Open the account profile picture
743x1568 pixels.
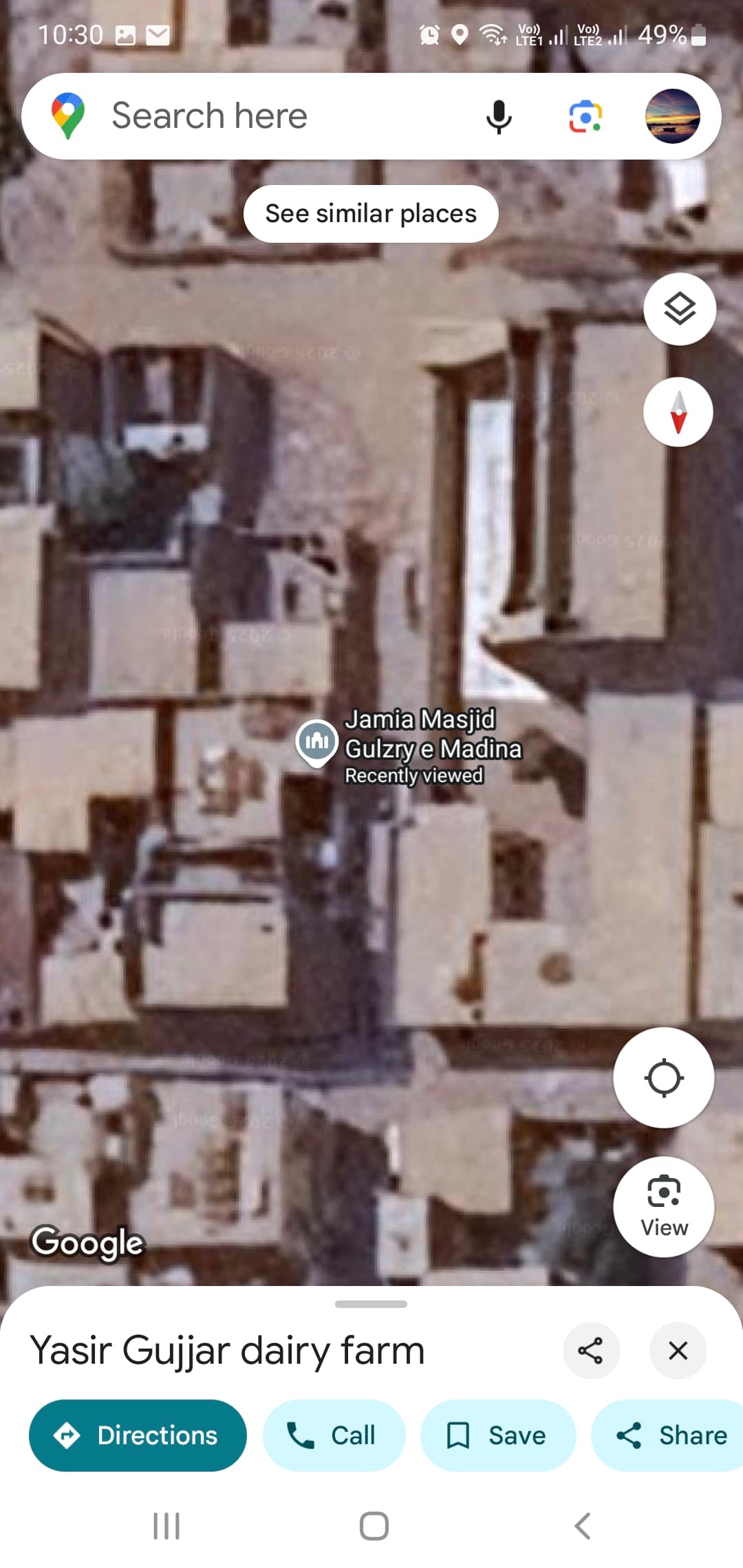(672, 116)
